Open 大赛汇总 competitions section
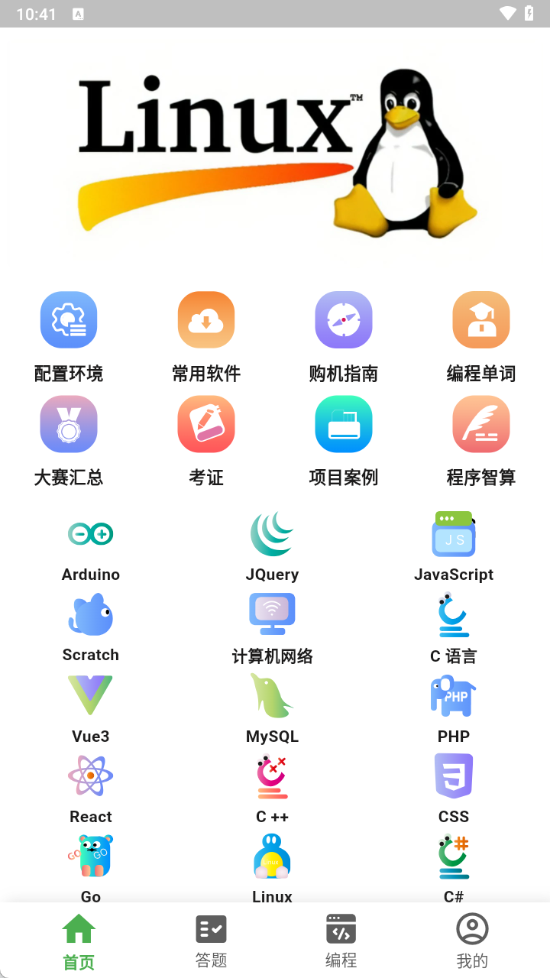Viewport: 550px width, 978px height. coord(69,442)
